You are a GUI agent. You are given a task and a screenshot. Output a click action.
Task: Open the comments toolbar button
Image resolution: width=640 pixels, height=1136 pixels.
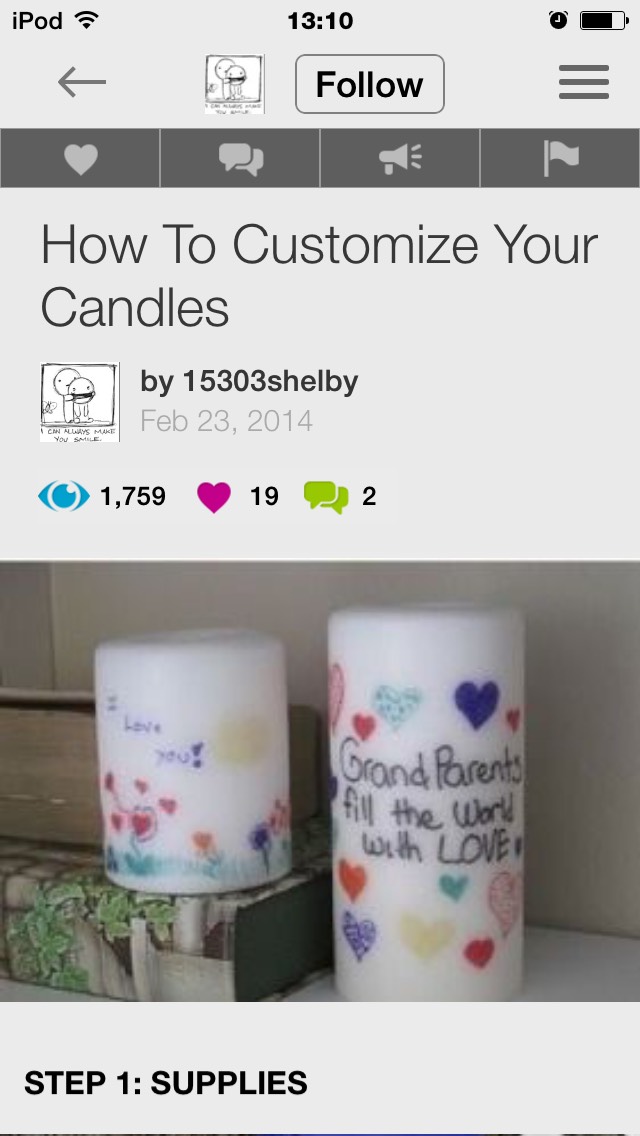(x=240, y=159)
